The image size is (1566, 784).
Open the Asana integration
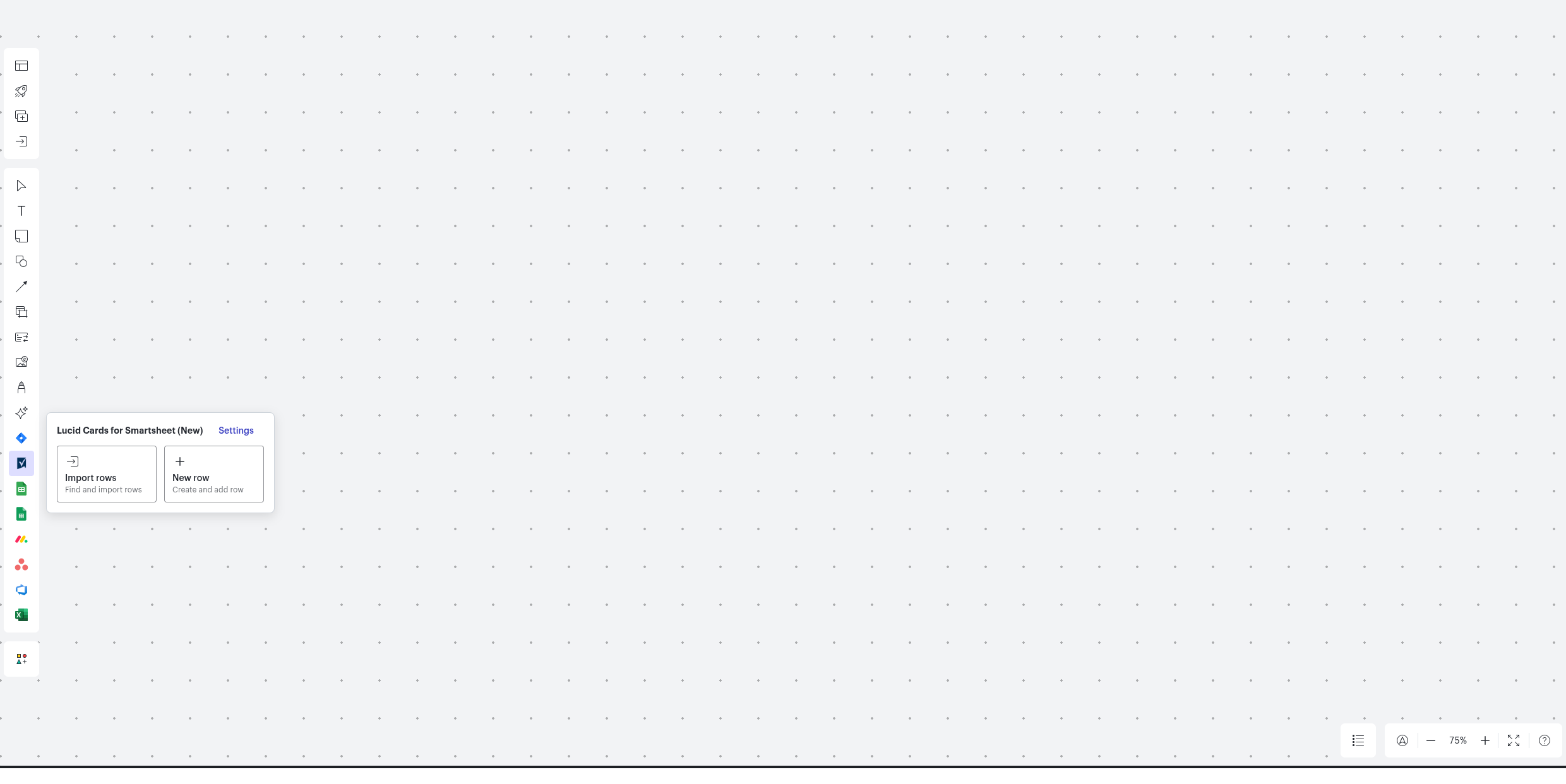21,564
